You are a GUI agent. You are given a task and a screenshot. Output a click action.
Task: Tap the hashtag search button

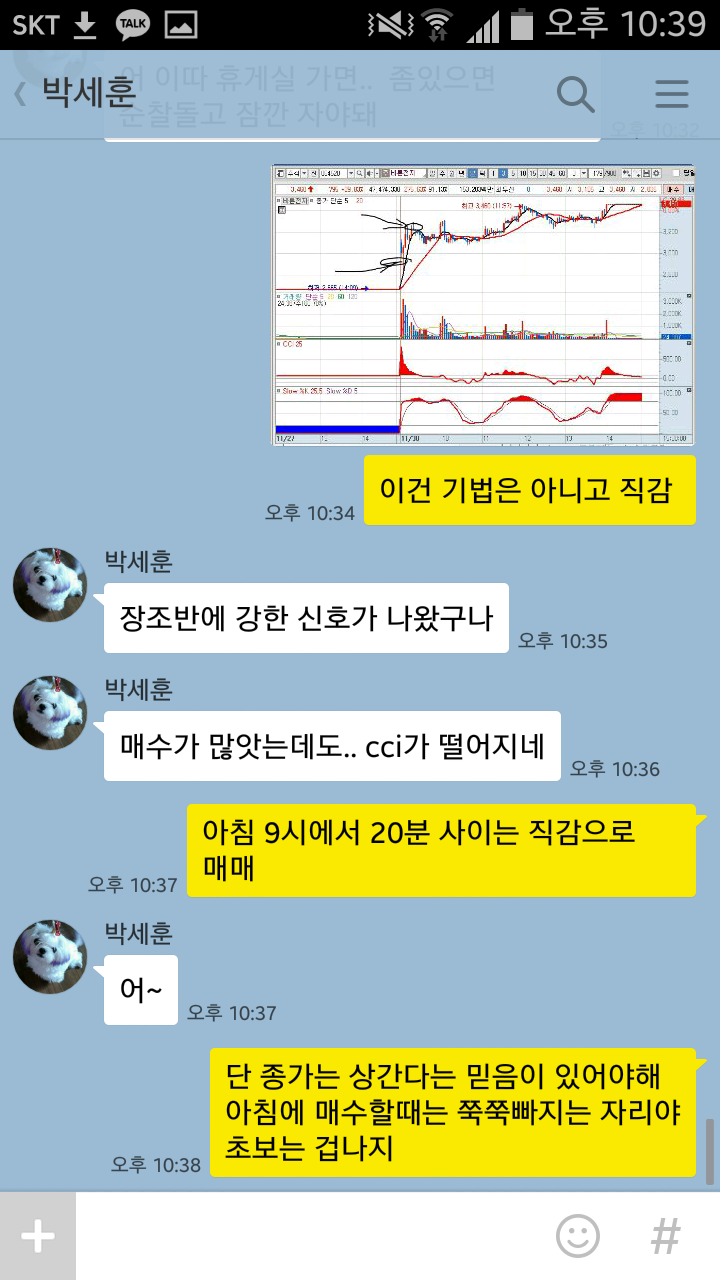pyautogui.click(x=666, y=1236)
